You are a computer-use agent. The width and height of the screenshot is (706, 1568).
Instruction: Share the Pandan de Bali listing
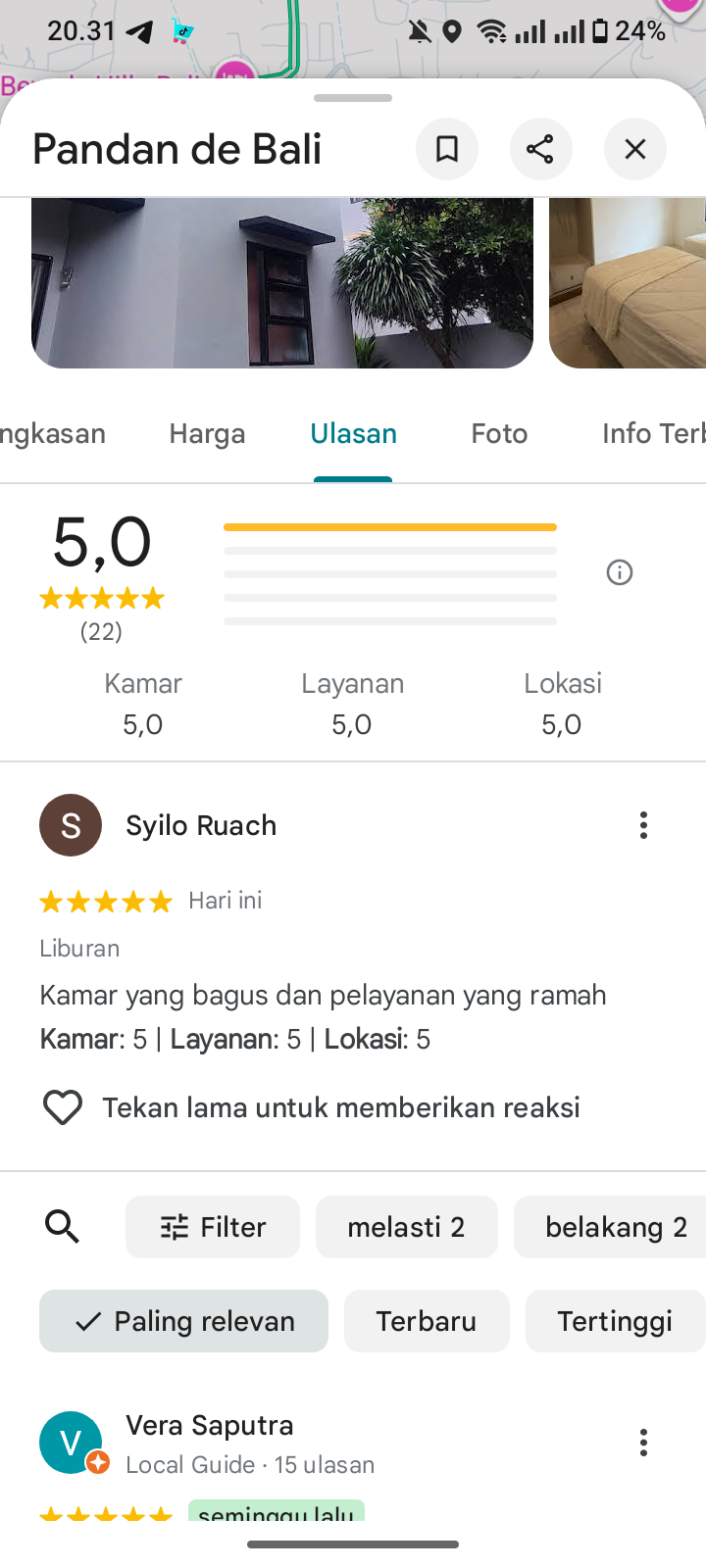[x=540, y=149]
